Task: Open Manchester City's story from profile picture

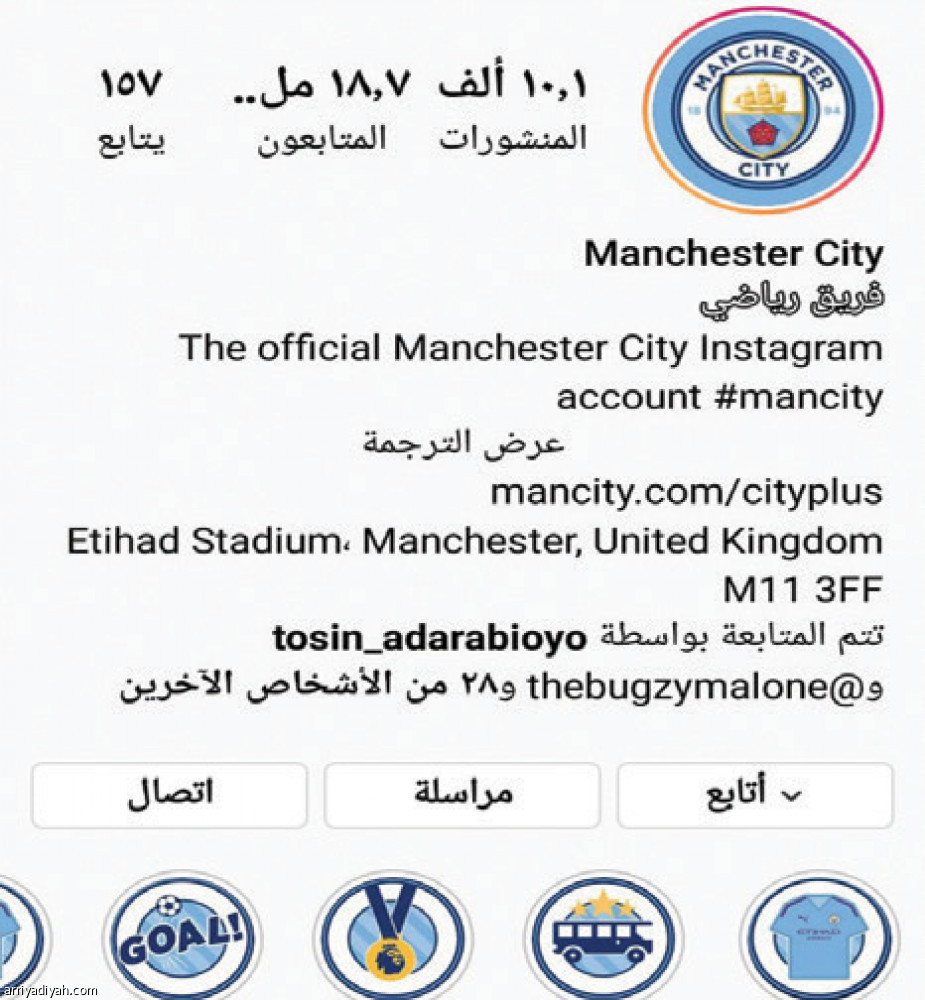Action: click(x=763, y=112)
